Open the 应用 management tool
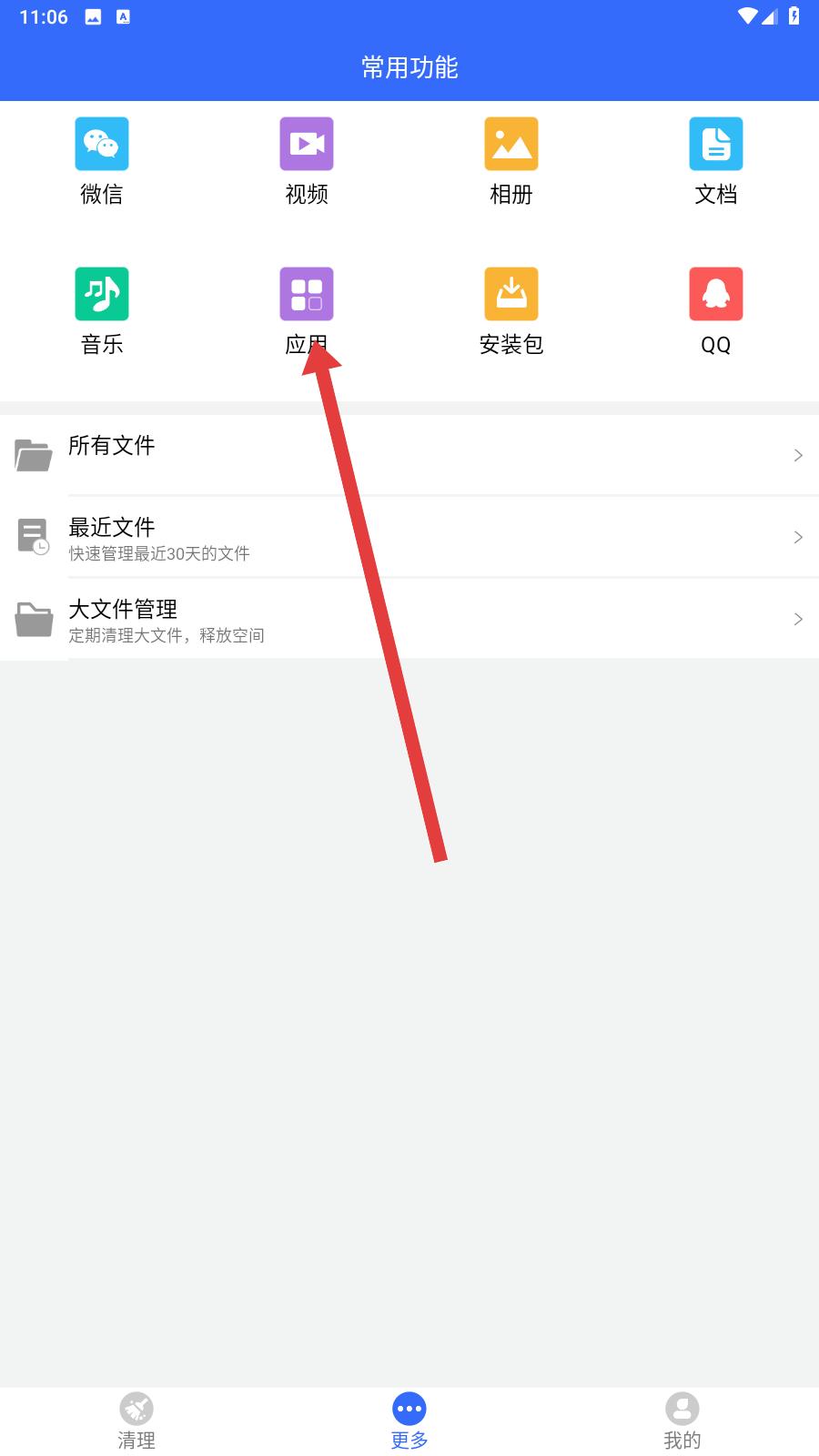 coord(306,294)
